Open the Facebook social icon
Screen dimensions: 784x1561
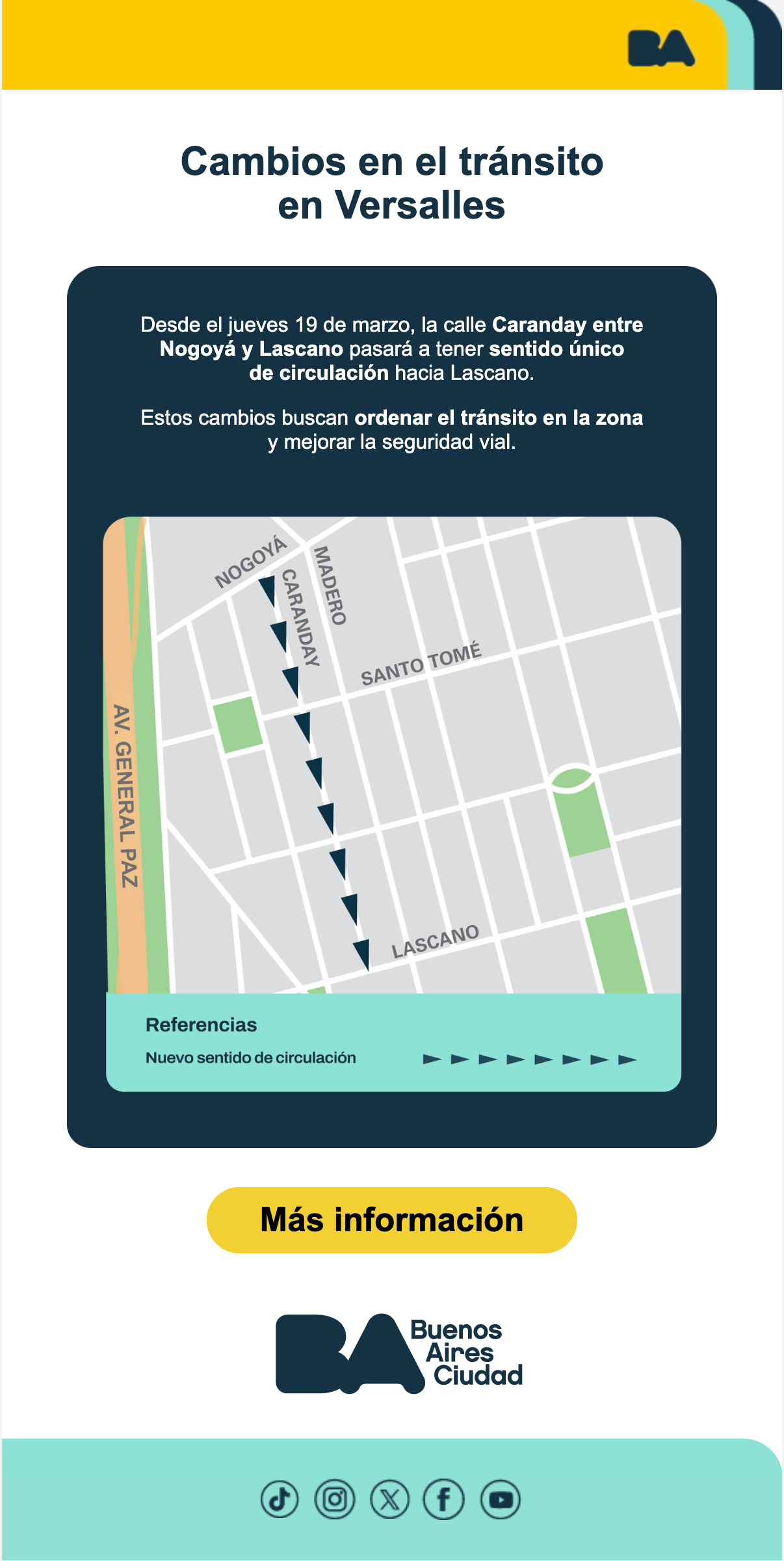pos(444,1499)
